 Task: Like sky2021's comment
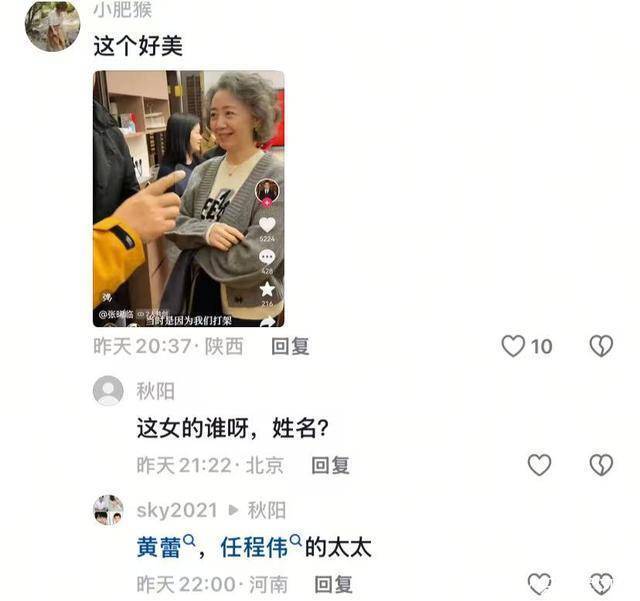click(x=539, y=584)
